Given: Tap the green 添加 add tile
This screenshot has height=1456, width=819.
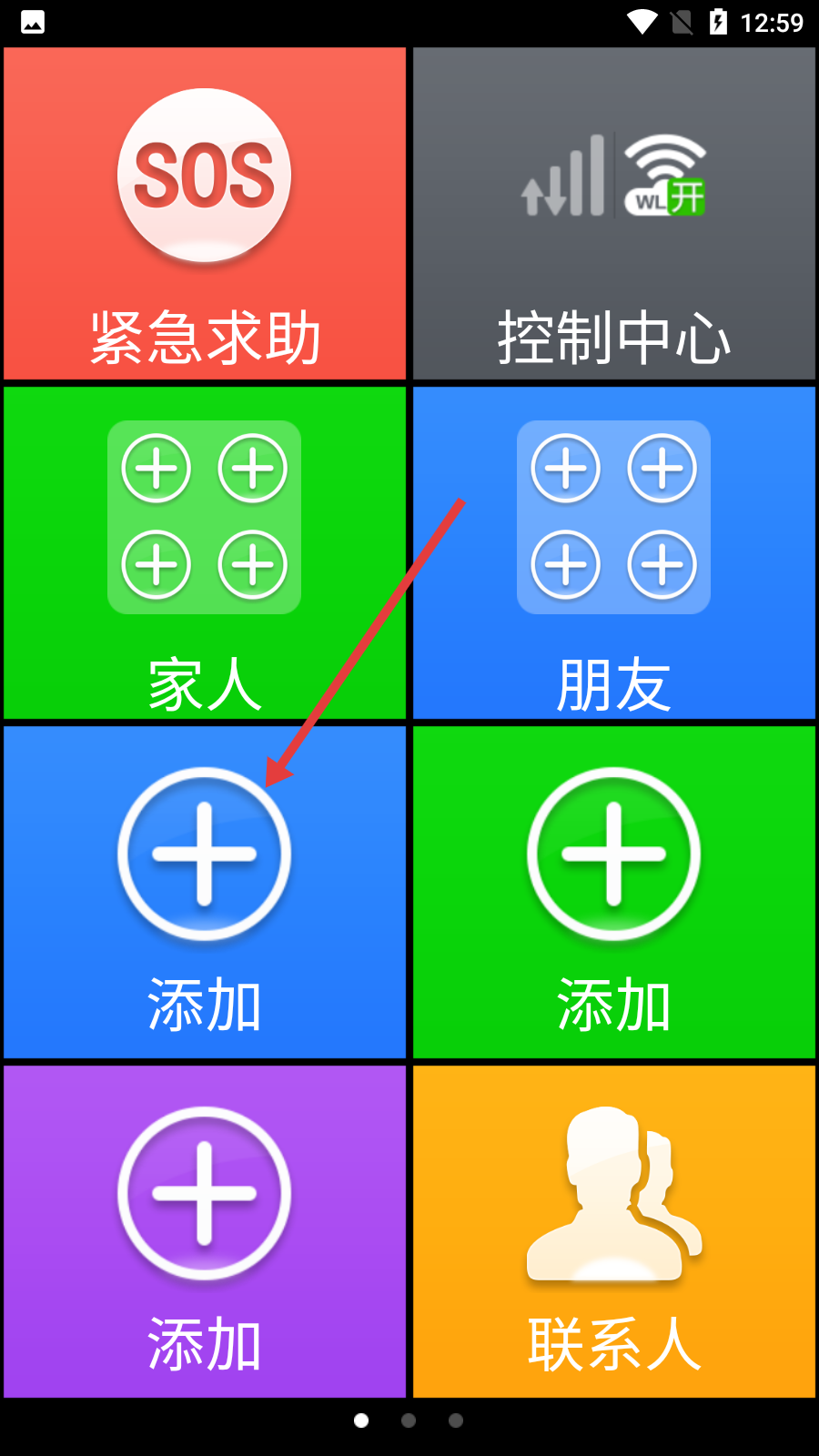Looking at the screenshot, I should tap(614, 892).
